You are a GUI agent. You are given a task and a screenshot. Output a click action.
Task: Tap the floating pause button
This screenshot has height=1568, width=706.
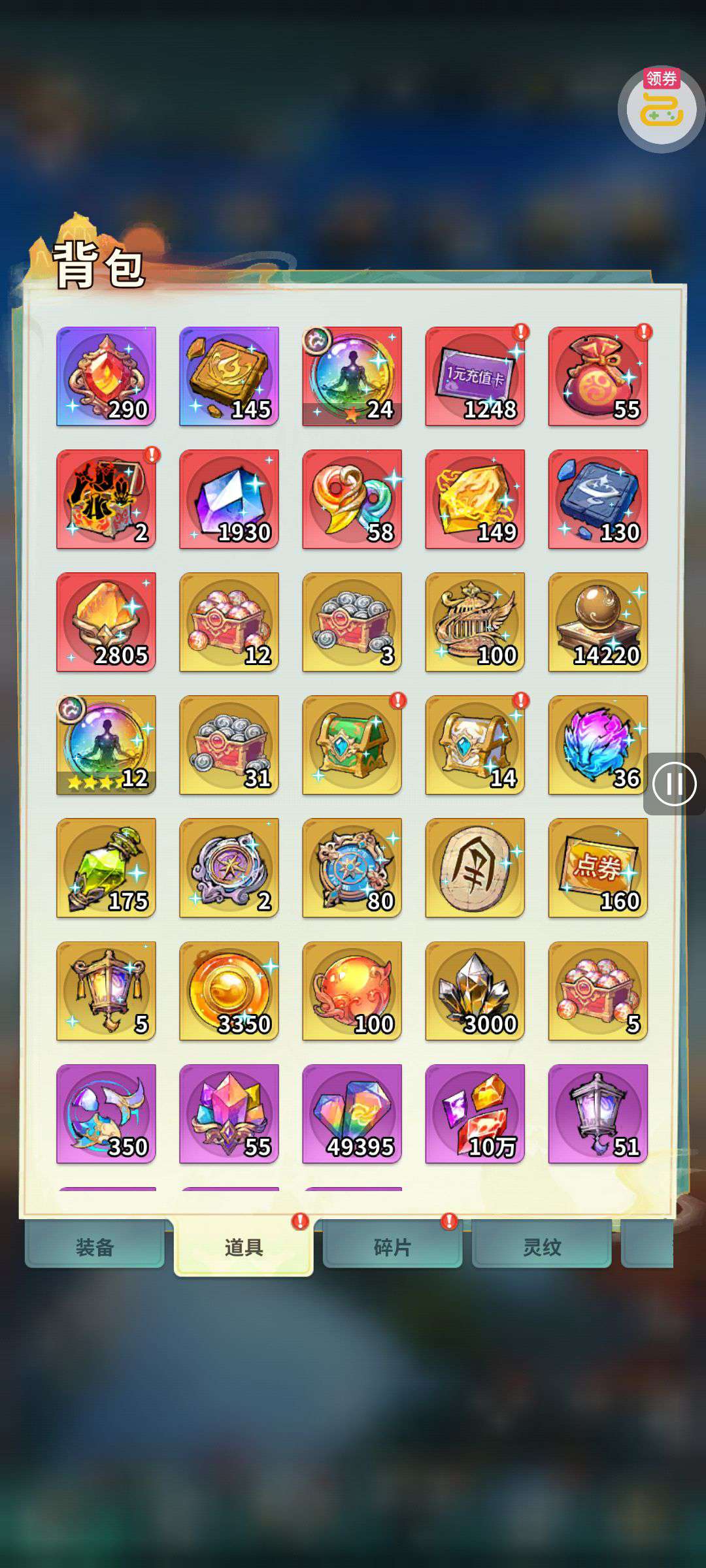tap(674, 783)
